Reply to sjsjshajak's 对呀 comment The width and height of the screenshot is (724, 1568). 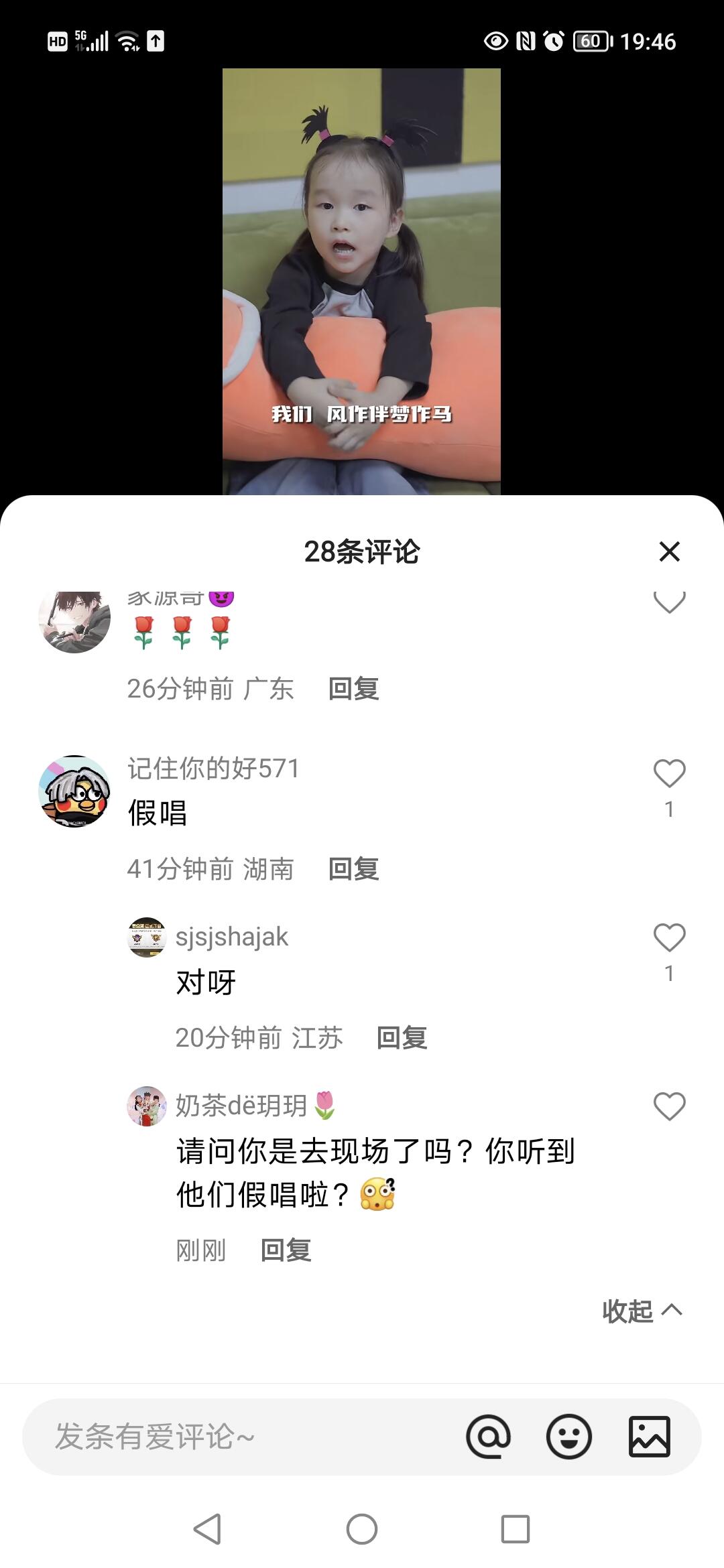point(402,1038)
